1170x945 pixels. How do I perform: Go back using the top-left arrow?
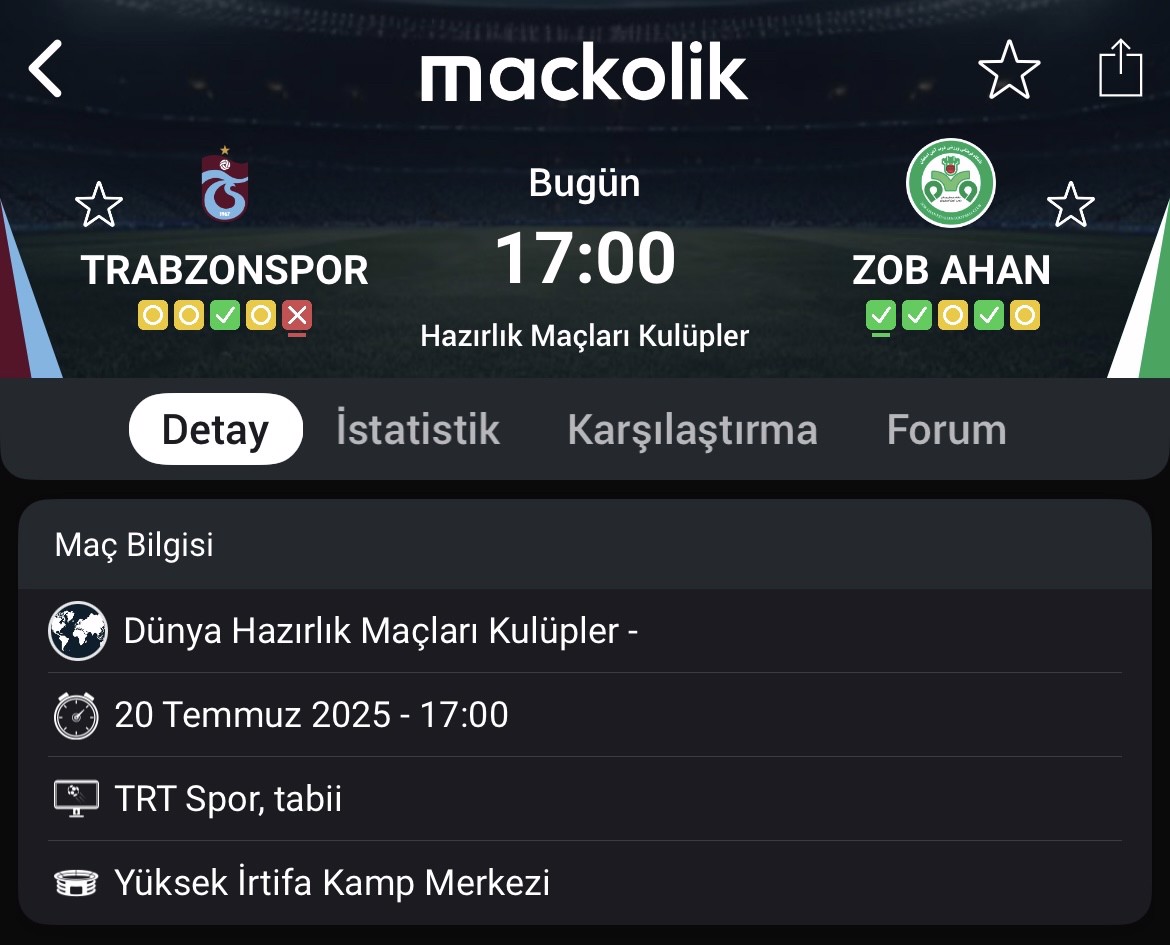click(46, 70)
